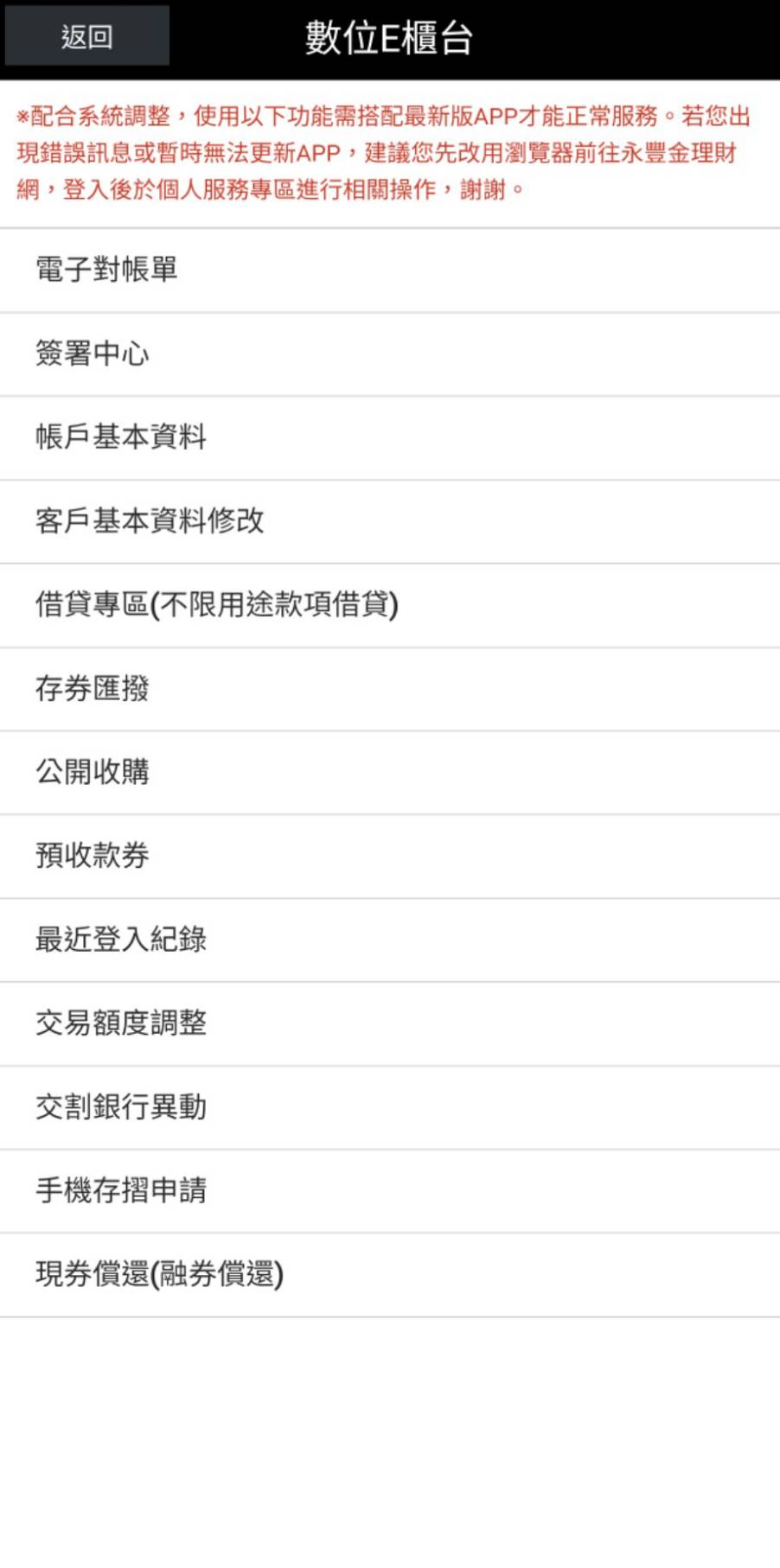The width and height of the screenshot is (780, 1568).
Task: Open 現券償還(融券償還) short covering option
Action: click(x=160, y=1273)
